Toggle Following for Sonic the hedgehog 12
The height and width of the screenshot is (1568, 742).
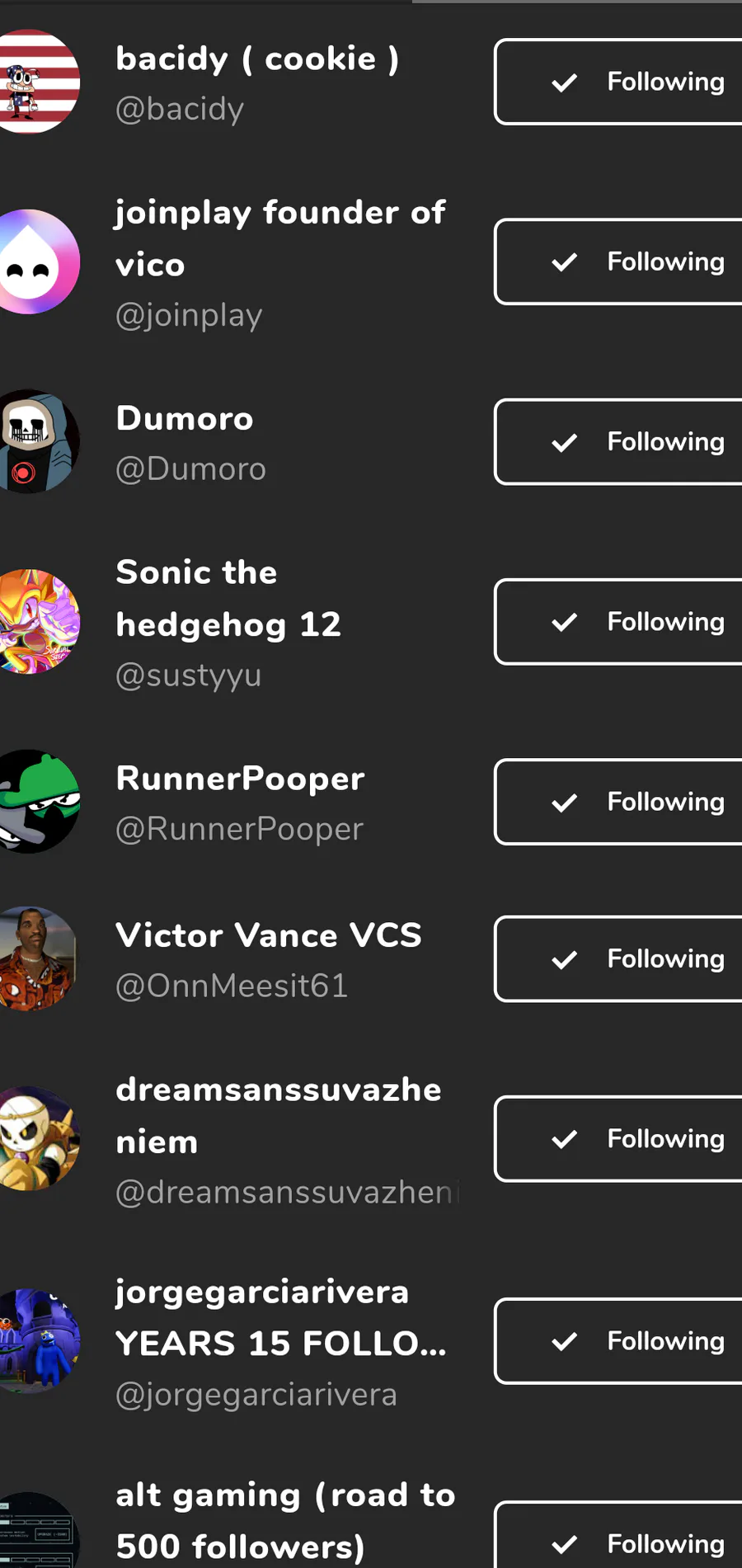click(618, 621)
